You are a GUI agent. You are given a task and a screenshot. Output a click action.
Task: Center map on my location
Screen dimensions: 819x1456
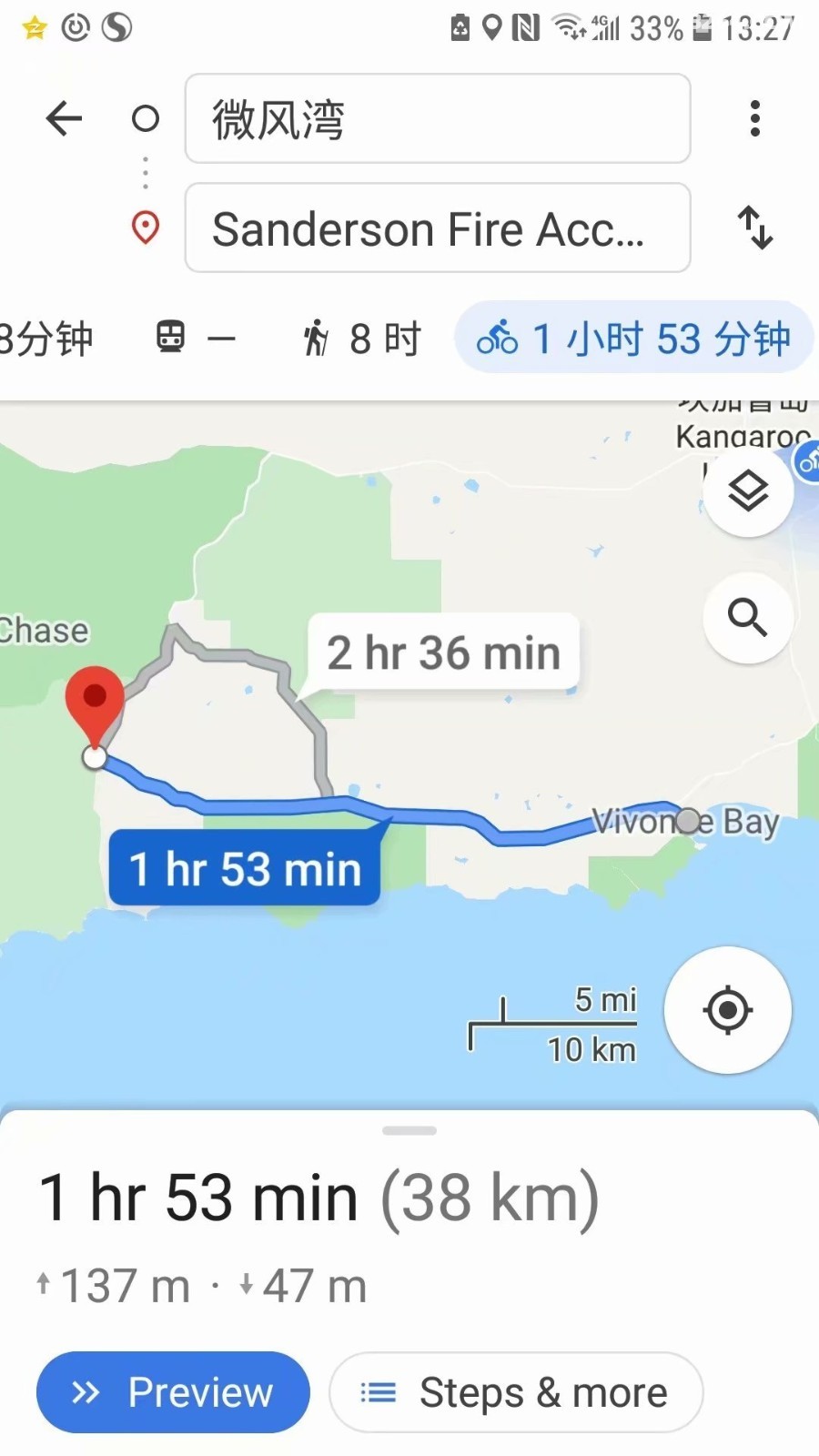click(x=727, y=1010)
